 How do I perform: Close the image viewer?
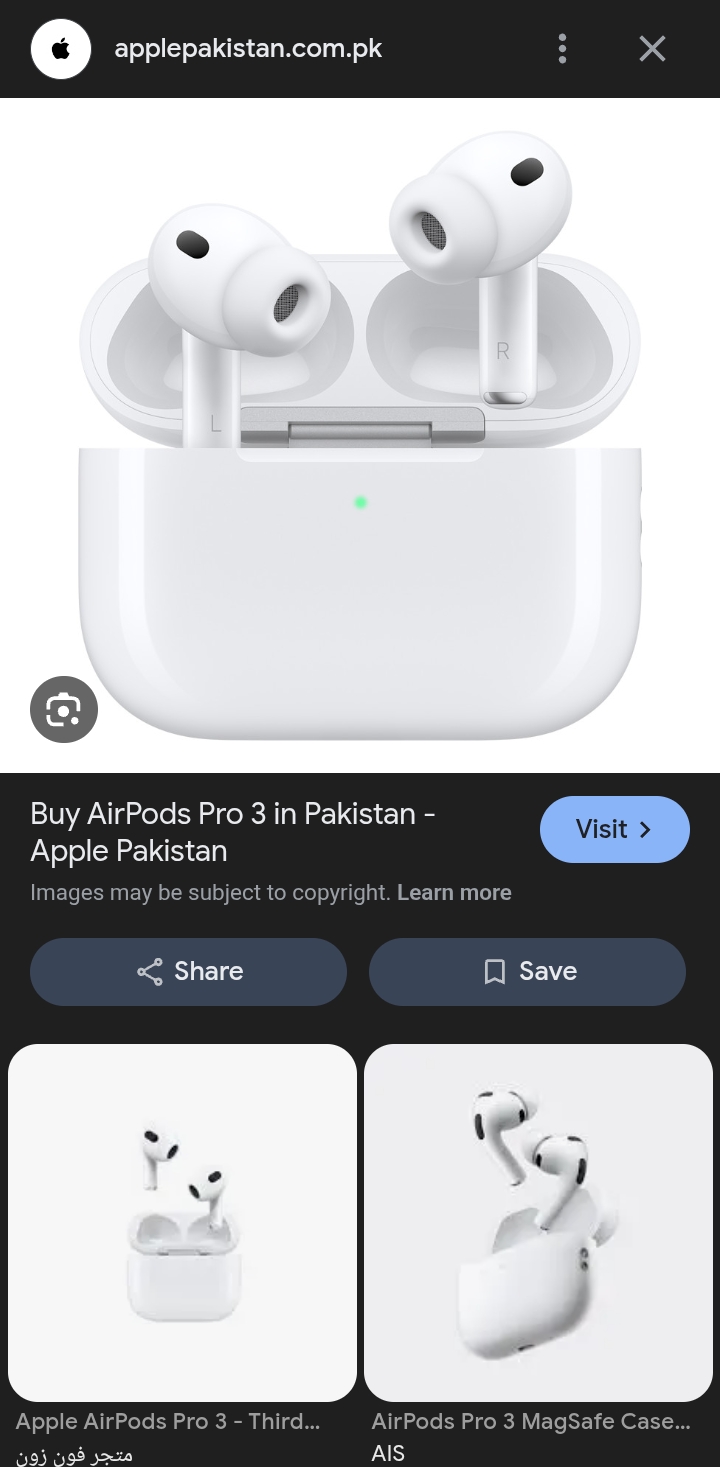(x=652, y=48)
